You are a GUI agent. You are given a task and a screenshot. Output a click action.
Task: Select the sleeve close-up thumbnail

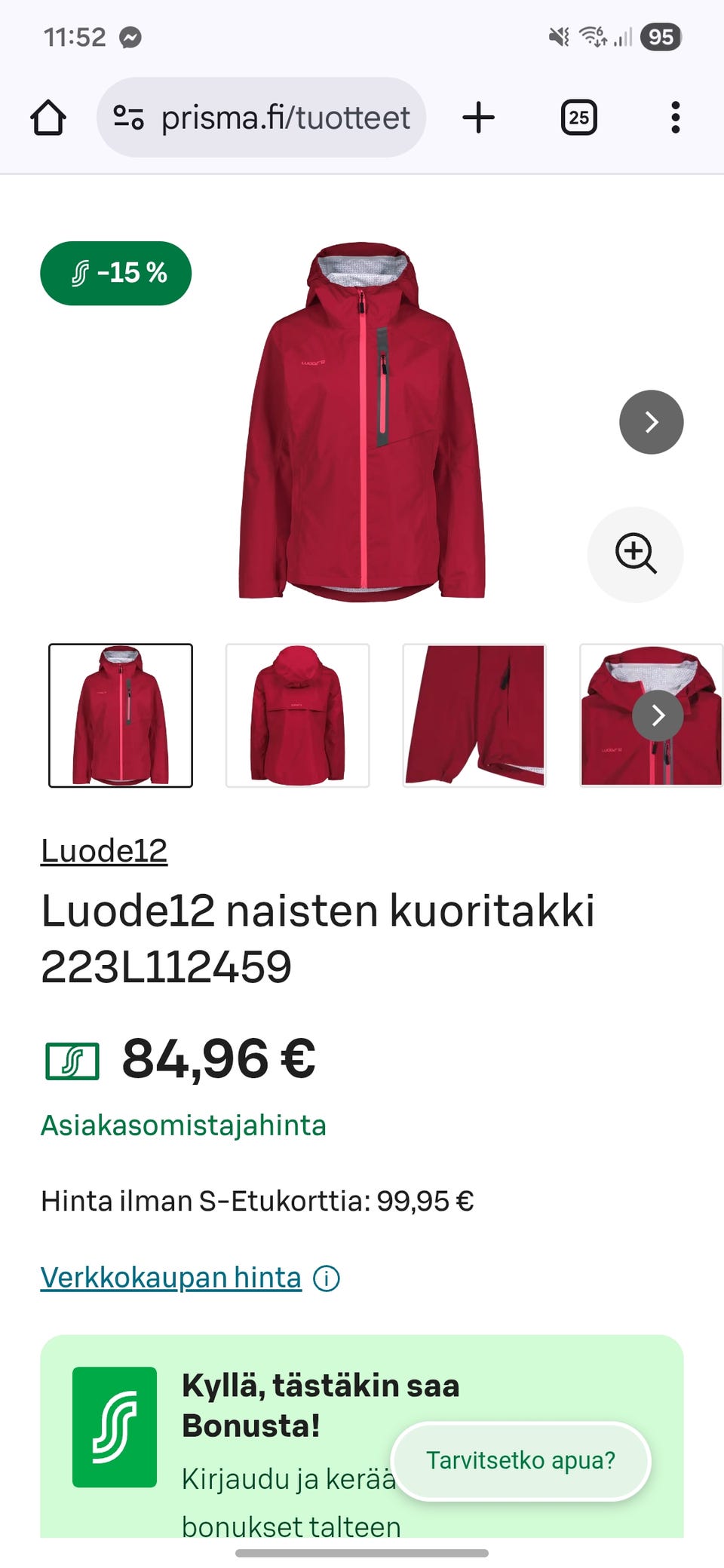[x=474, y=715]
